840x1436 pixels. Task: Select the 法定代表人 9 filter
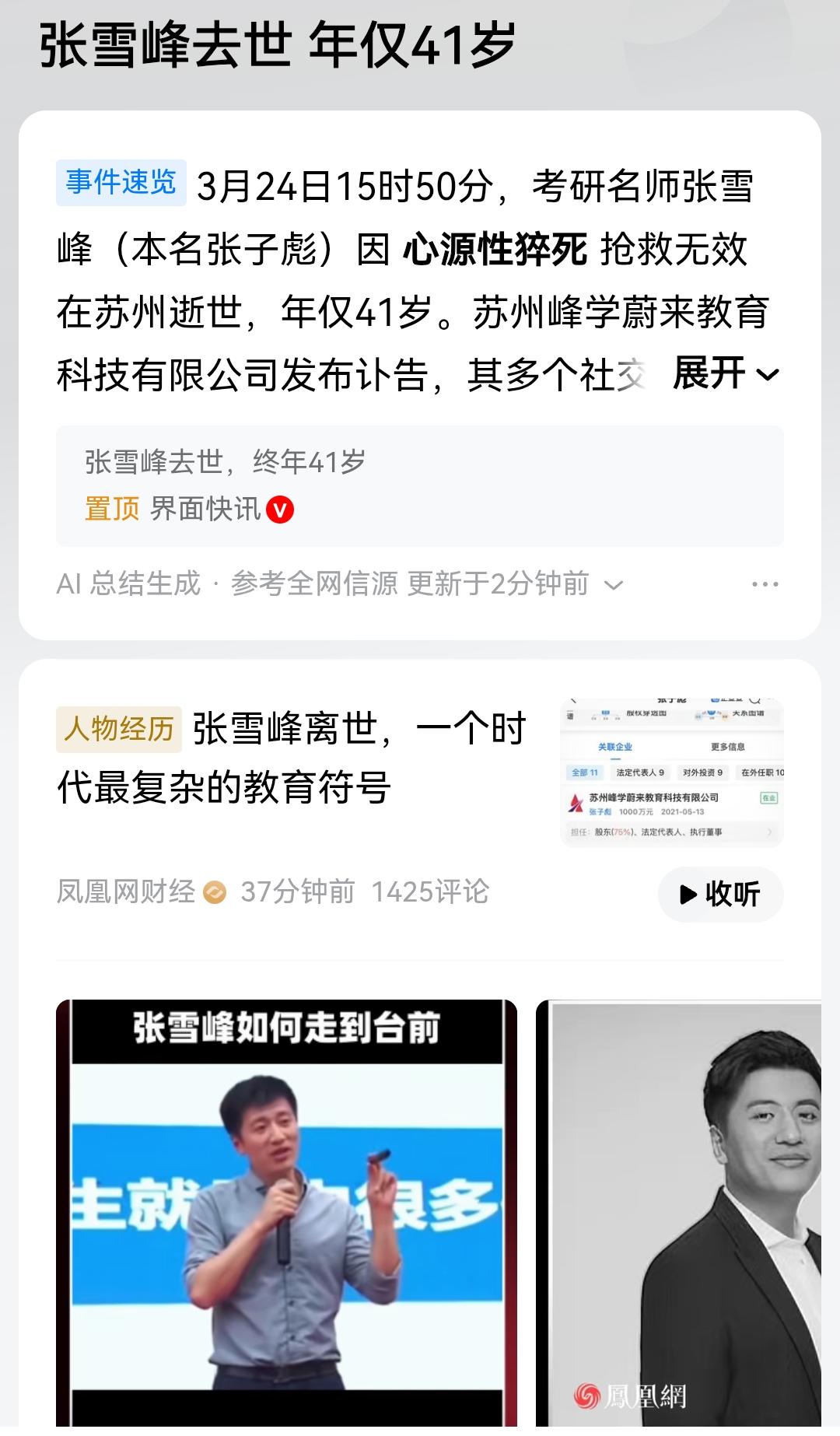[640, 772]
